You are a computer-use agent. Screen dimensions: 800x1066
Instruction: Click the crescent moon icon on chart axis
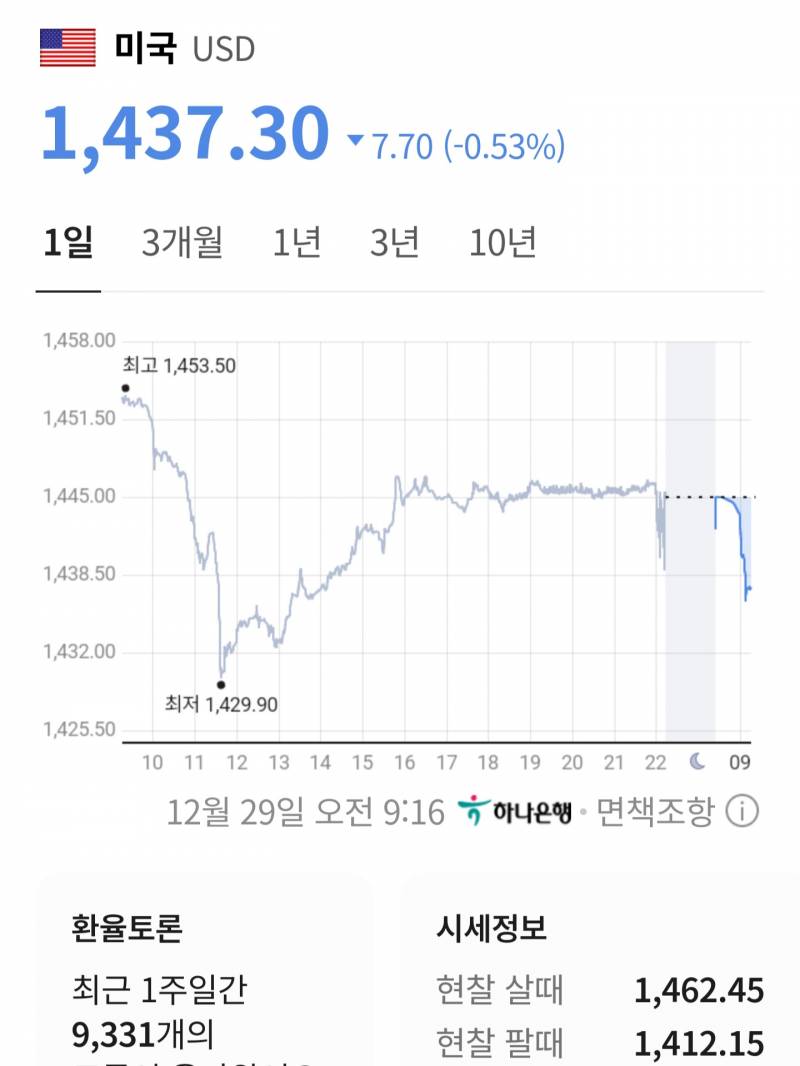[x=695, y=760]
